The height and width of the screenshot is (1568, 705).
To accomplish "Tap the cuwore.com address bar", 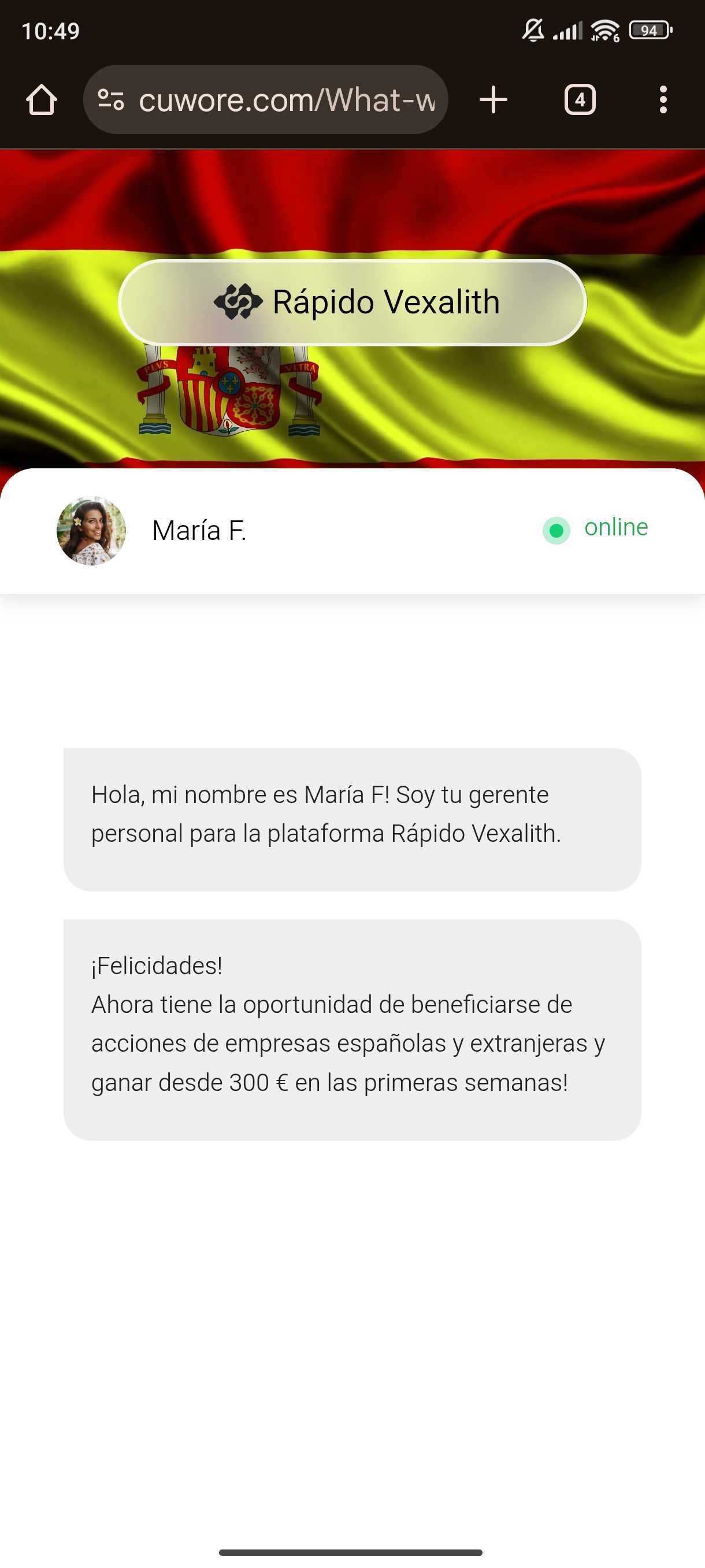I will (286, 100).
